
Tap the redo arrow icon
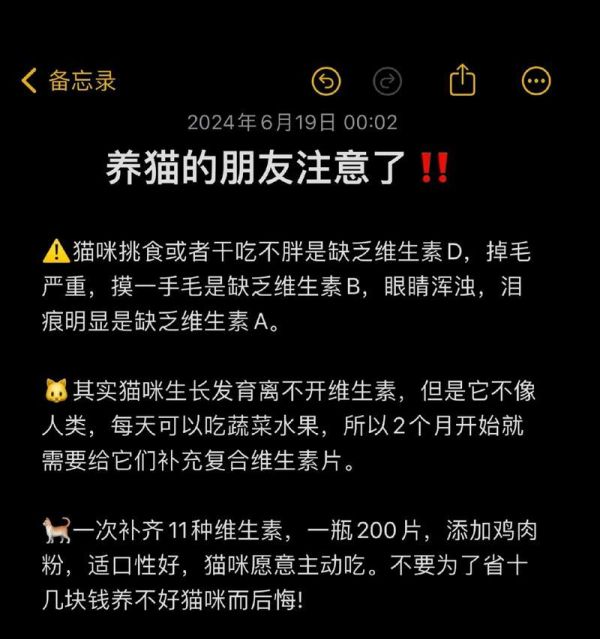pos(386,81)
